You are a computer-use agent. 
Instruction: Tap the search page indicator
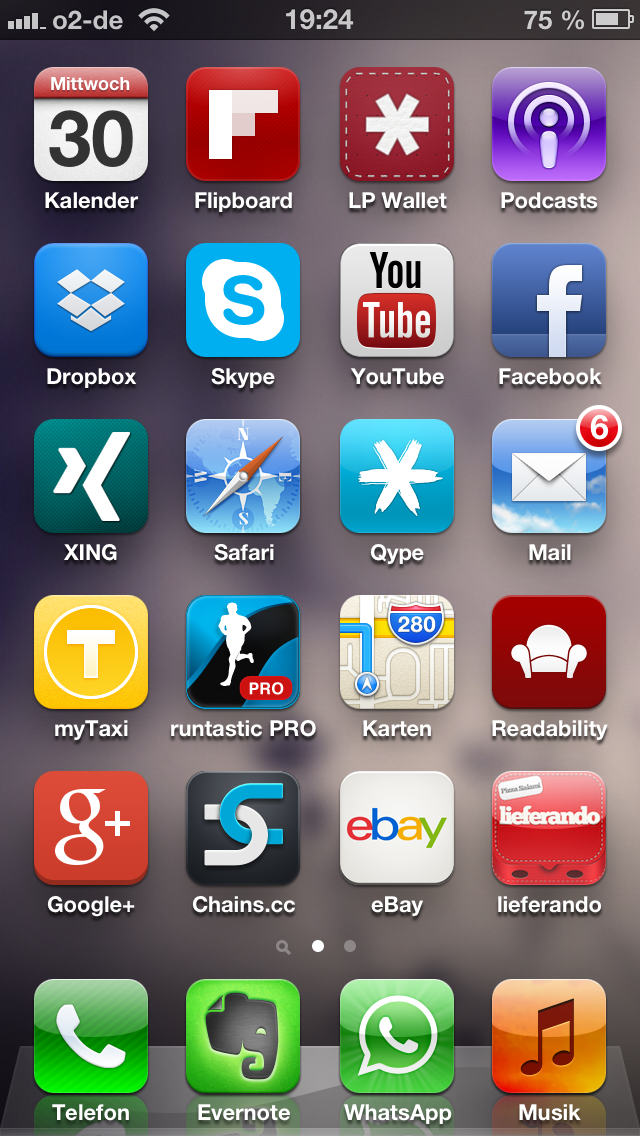click(x=283, y=946)
